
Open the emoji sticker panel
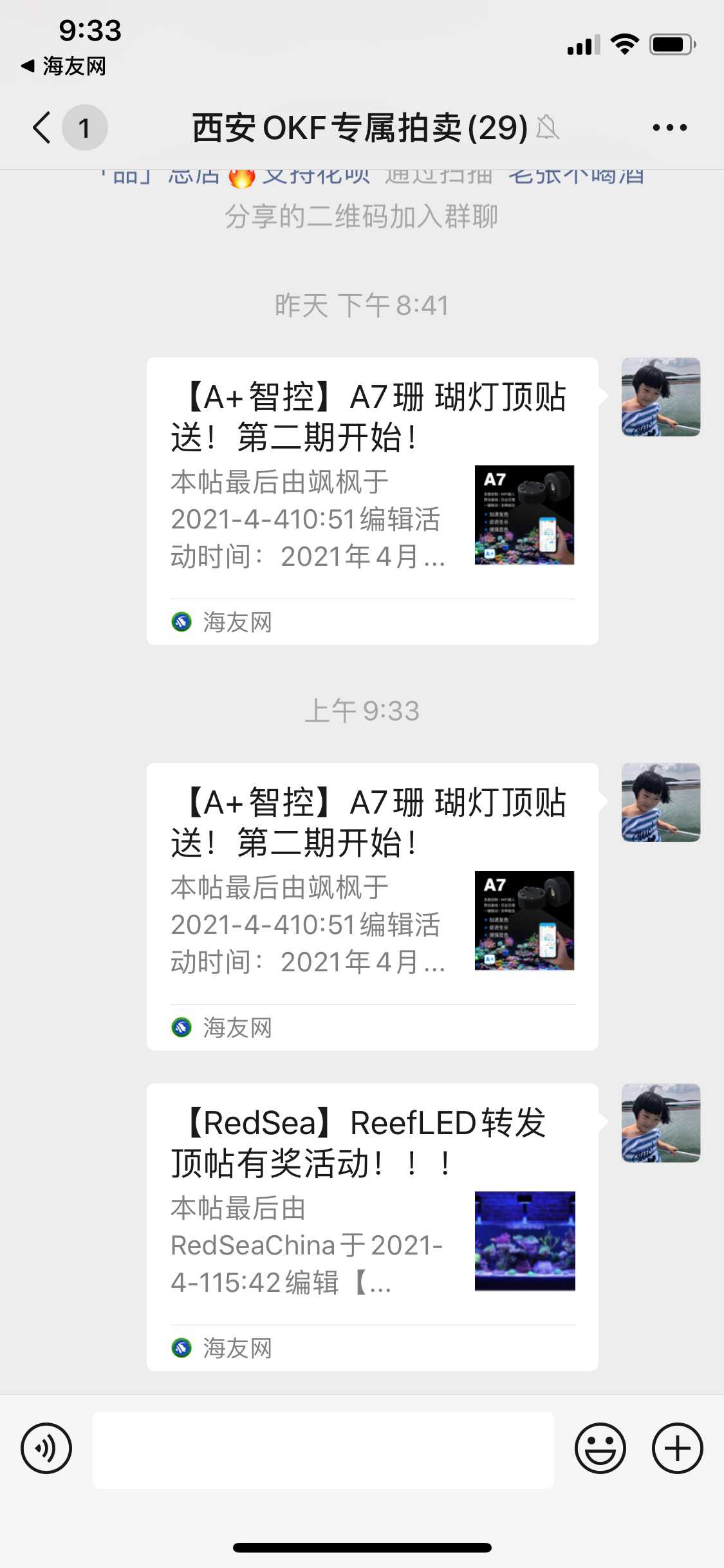click(x=600, y=1448)
